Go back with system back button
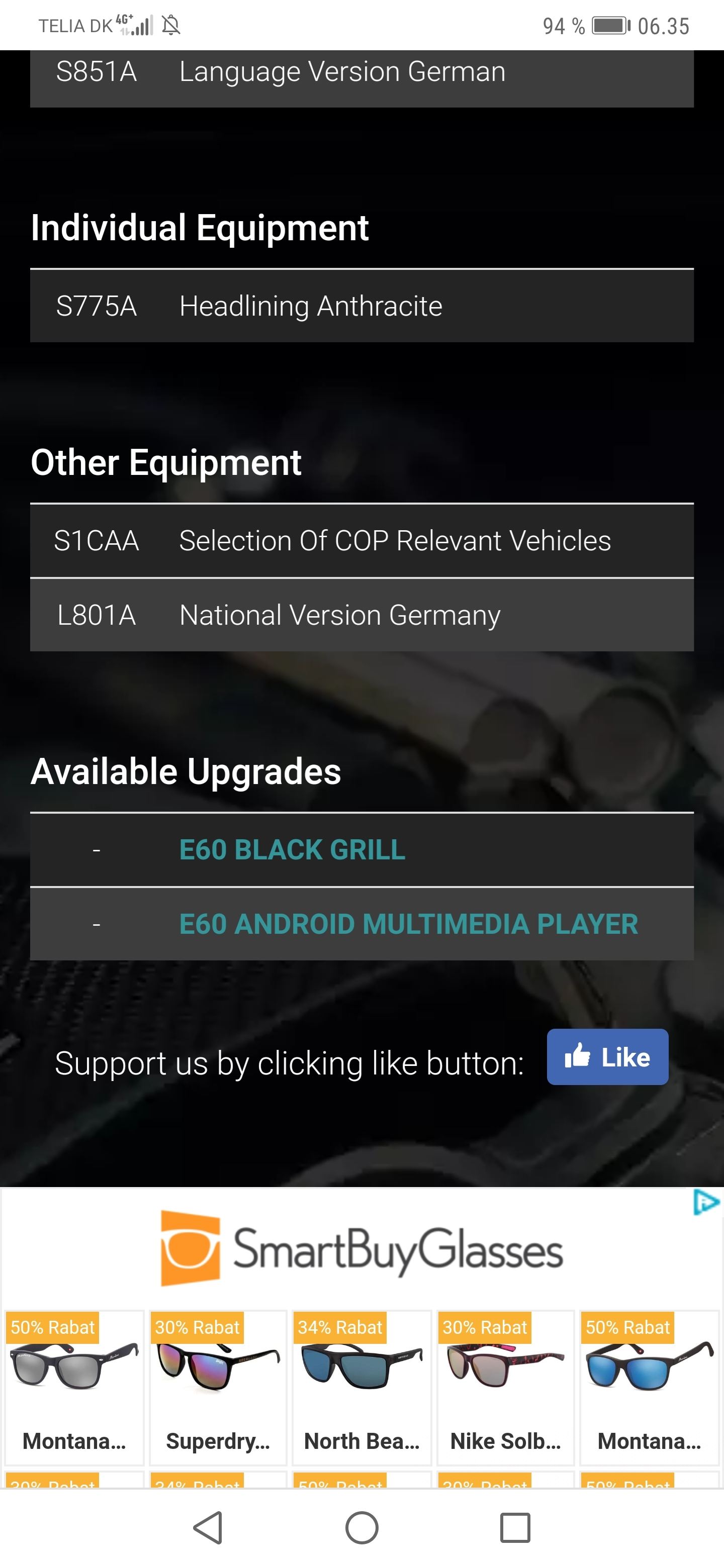 (208, 1528)
